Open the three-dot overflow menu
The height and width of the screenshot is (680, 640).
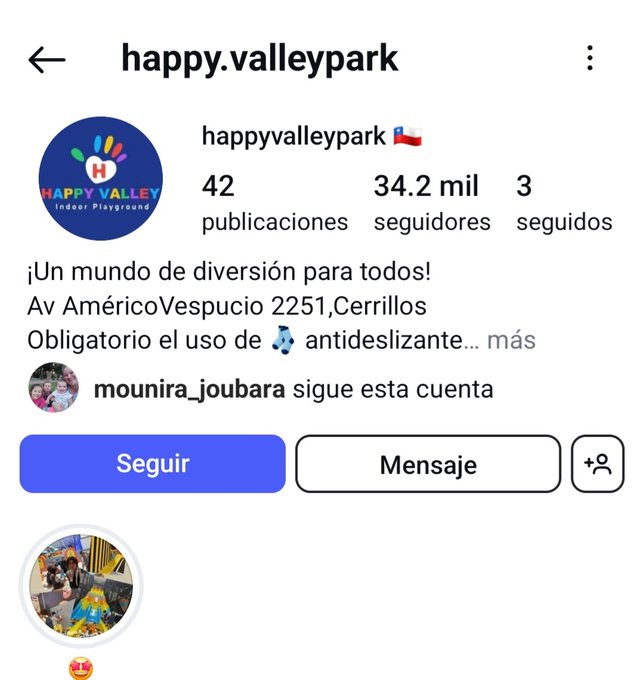[x=590, y=58]
